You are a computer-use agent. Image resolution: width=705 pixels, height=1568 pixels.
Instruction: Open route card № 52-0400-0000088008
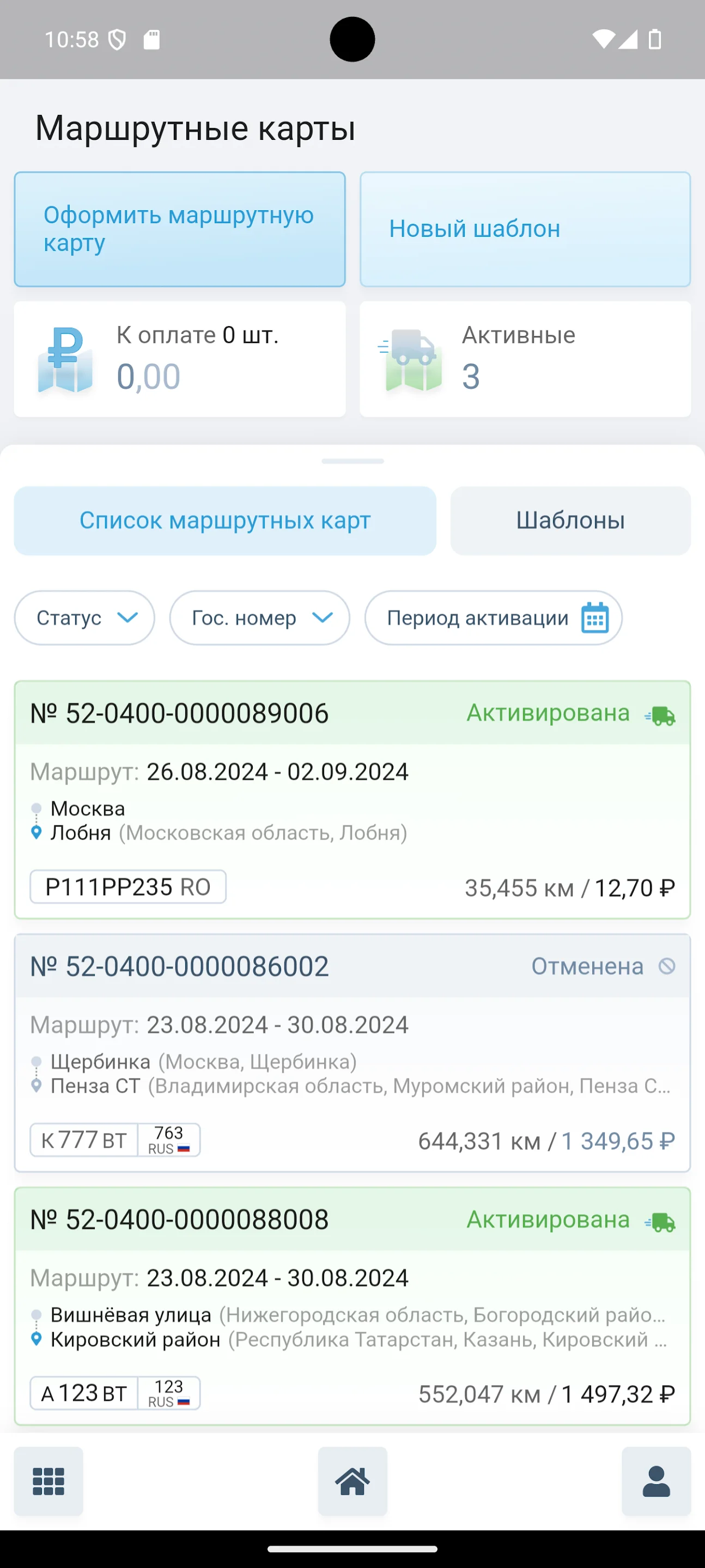click(352, 1306)
